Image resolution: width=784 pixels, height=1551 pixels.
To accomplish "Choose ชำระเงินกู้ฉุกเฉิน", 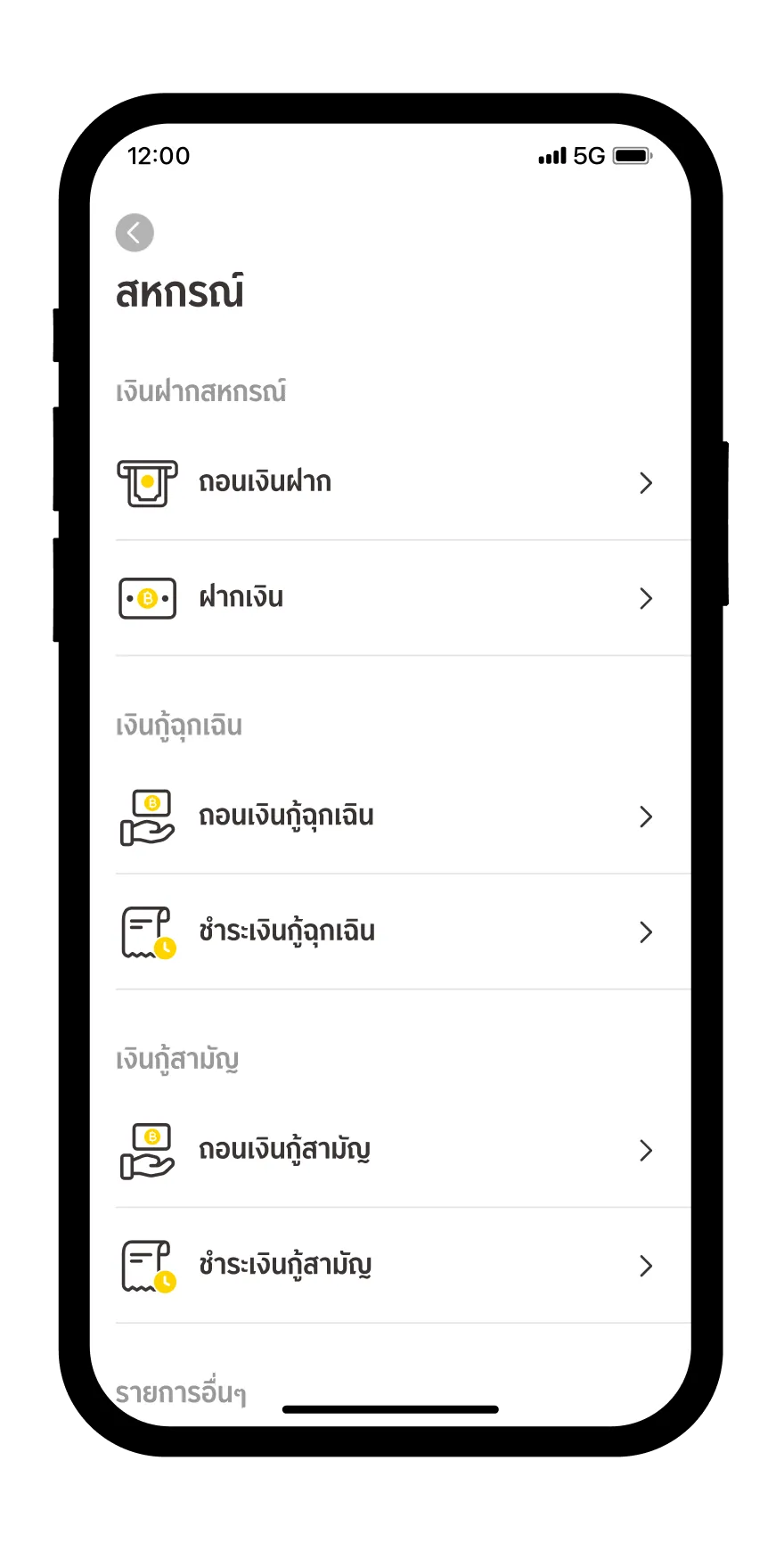I will 385,931.
